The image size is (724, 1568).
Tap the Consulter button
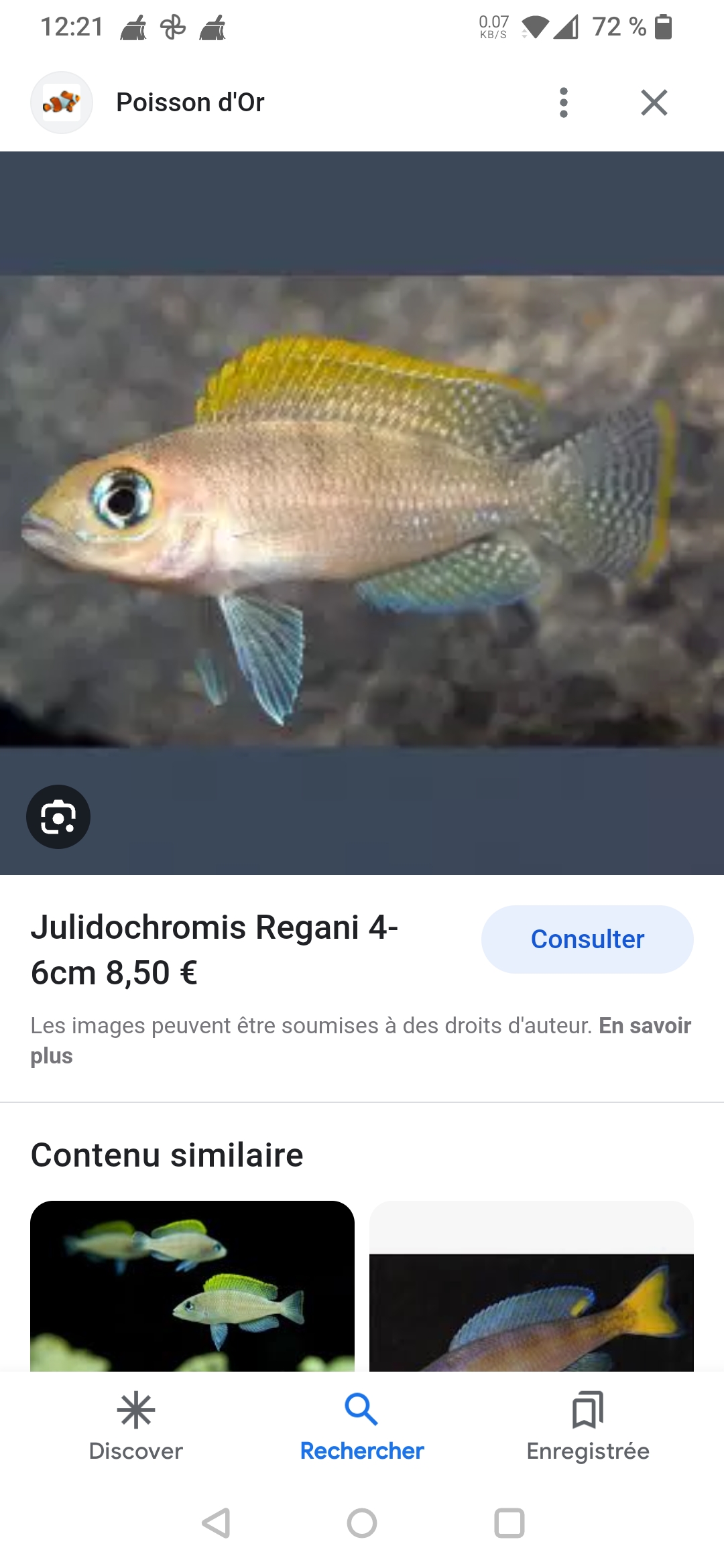pyautogui.click(x=587, y=939)
